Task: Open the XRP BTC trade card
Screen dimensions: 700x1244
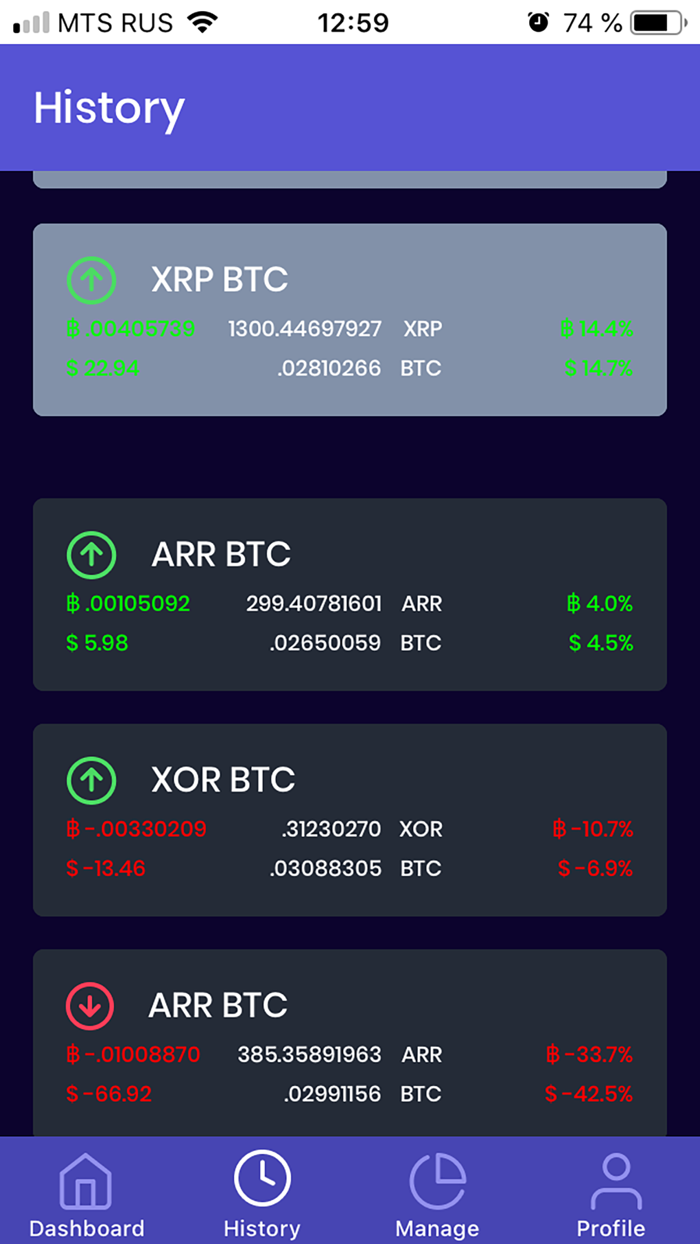Action: [350, 319]
